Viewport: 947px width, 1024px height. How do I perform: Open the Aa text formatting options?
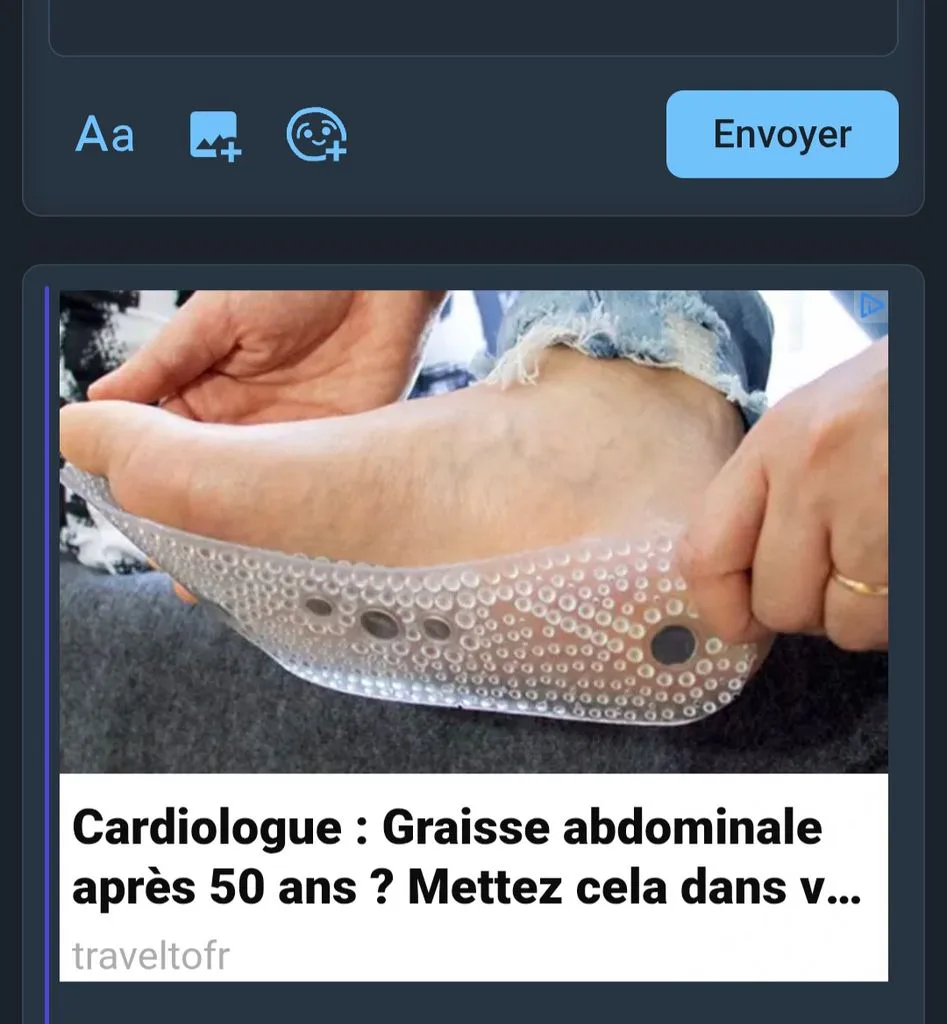(104, 135)
